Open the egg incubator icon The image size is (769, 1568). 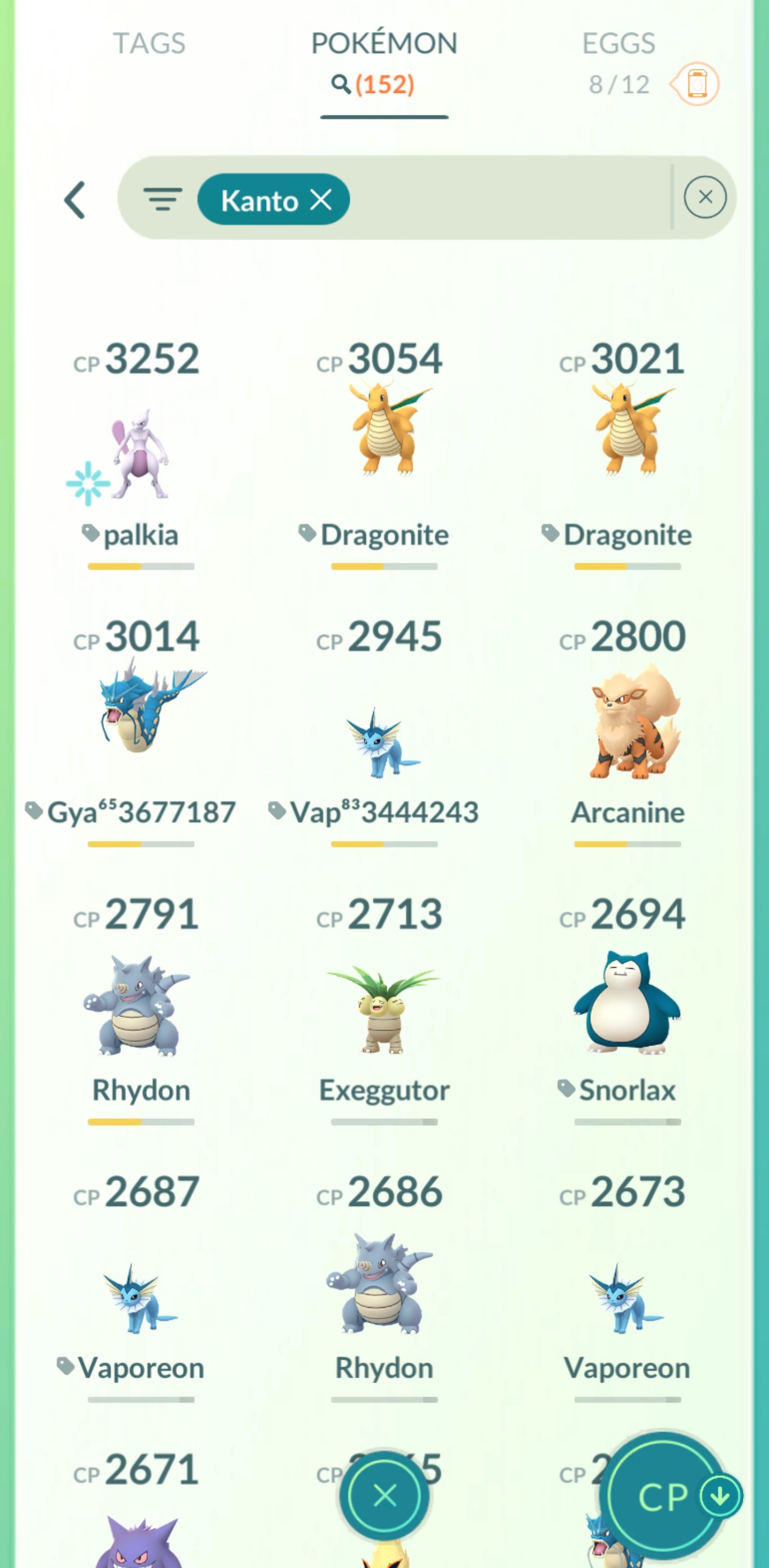[696, 84]
